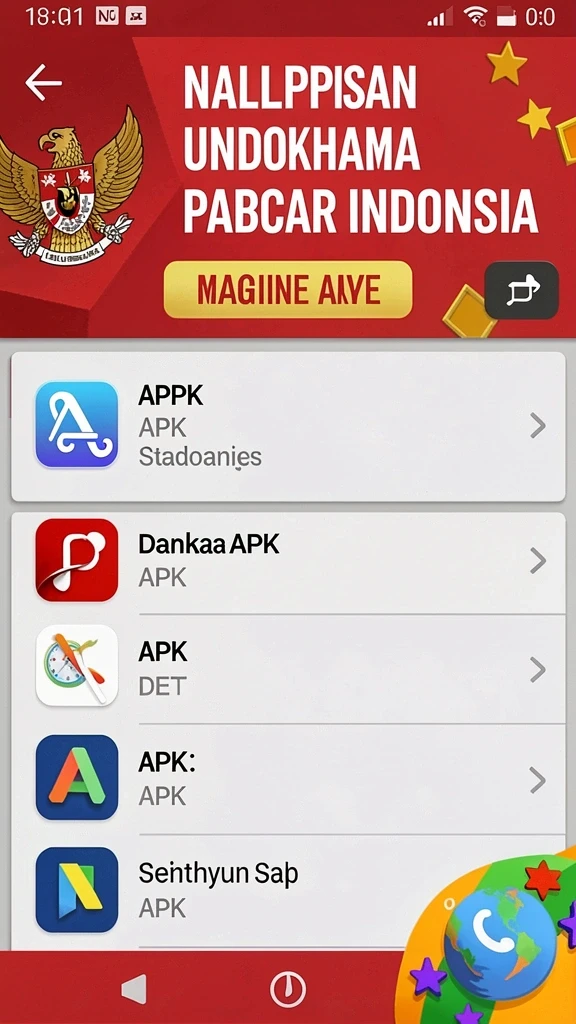Tap the system back triangle in the bottom bar

pos(134,989)
